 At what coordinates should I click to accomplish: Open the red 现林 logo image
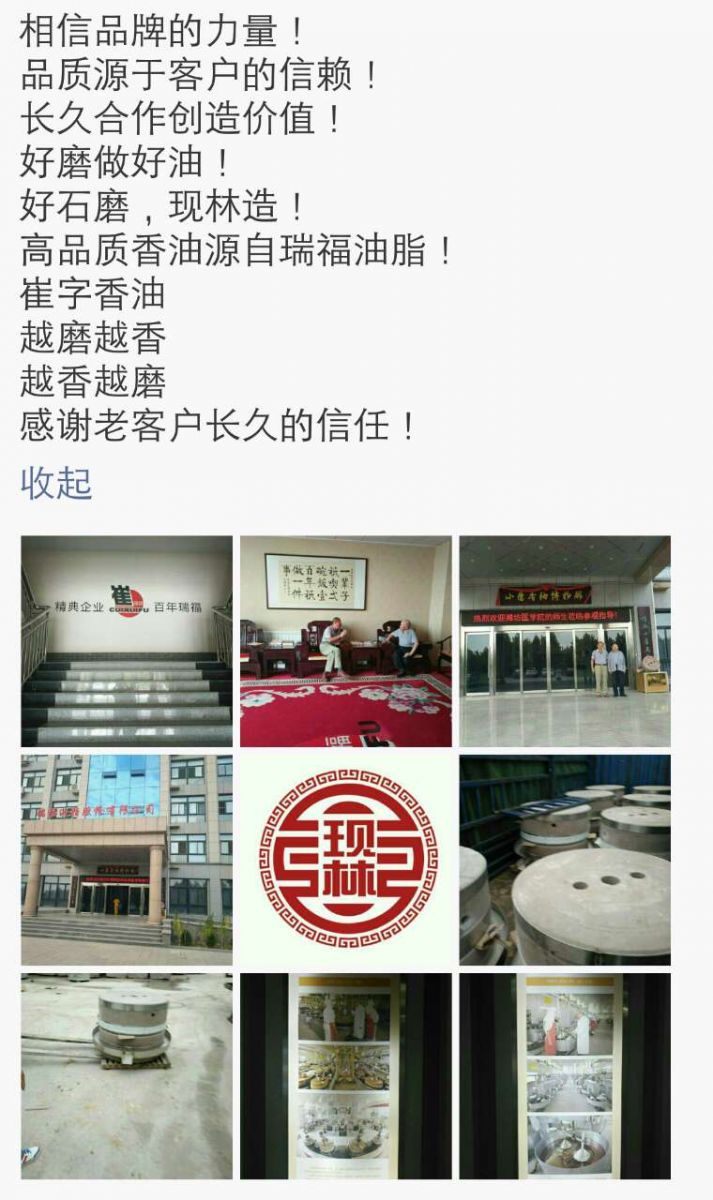click(x=345, y=860)
